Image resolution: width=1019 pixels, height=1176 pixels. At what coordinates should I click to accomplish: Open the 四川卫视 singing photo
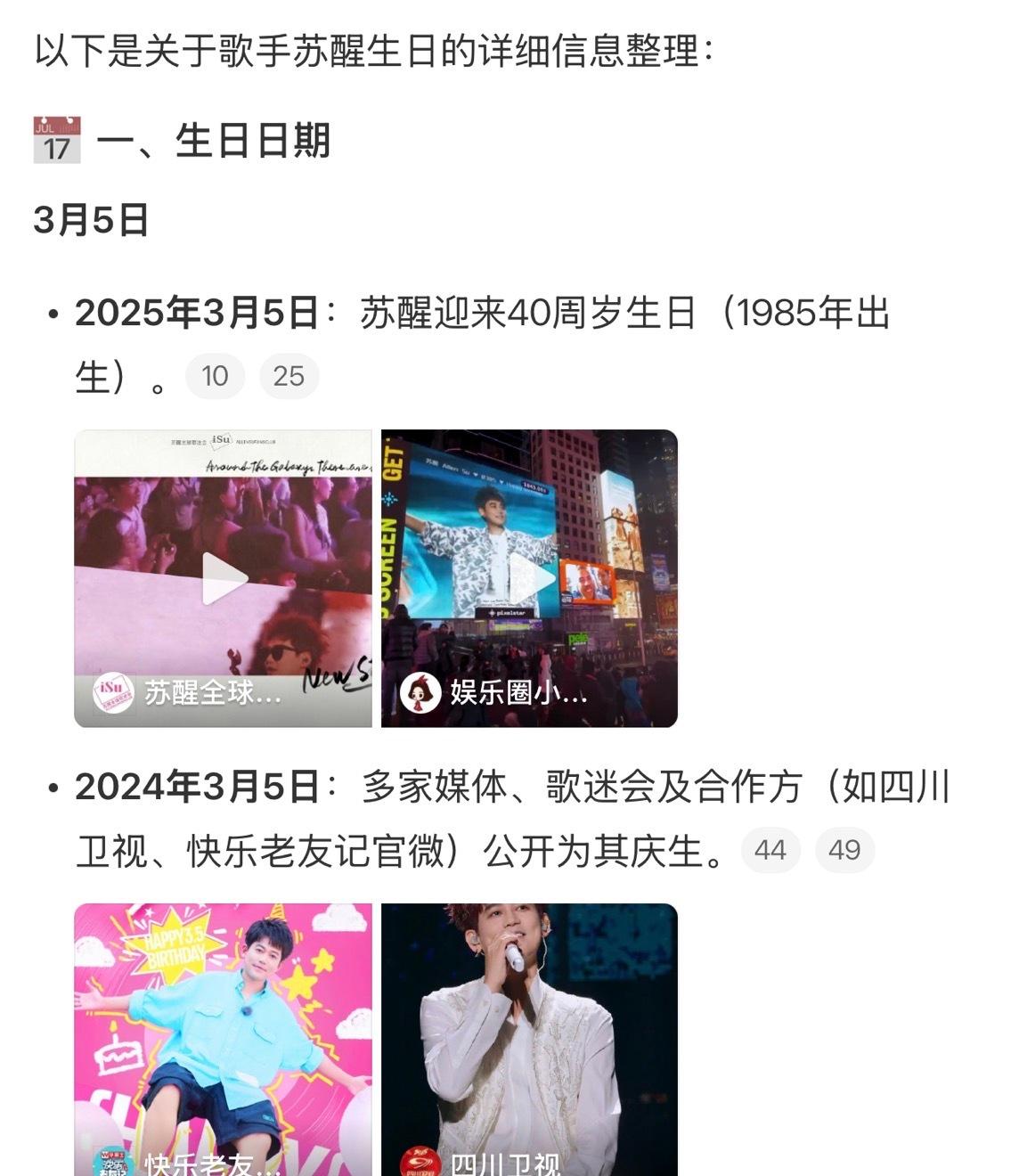point(529,1039)
